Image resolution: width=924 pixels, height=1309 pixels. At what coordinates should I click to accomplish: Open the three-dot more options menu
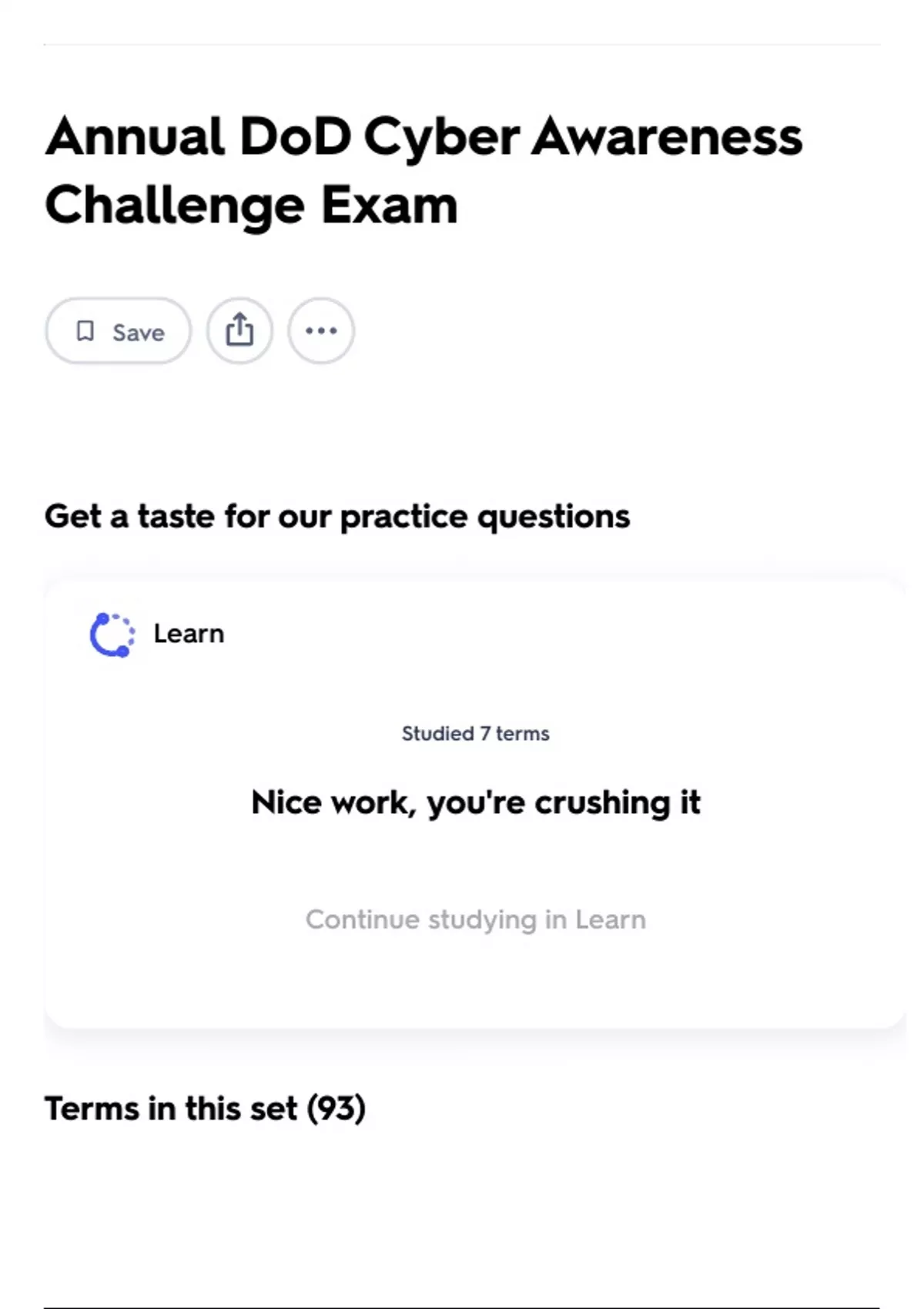pos(321,331)
